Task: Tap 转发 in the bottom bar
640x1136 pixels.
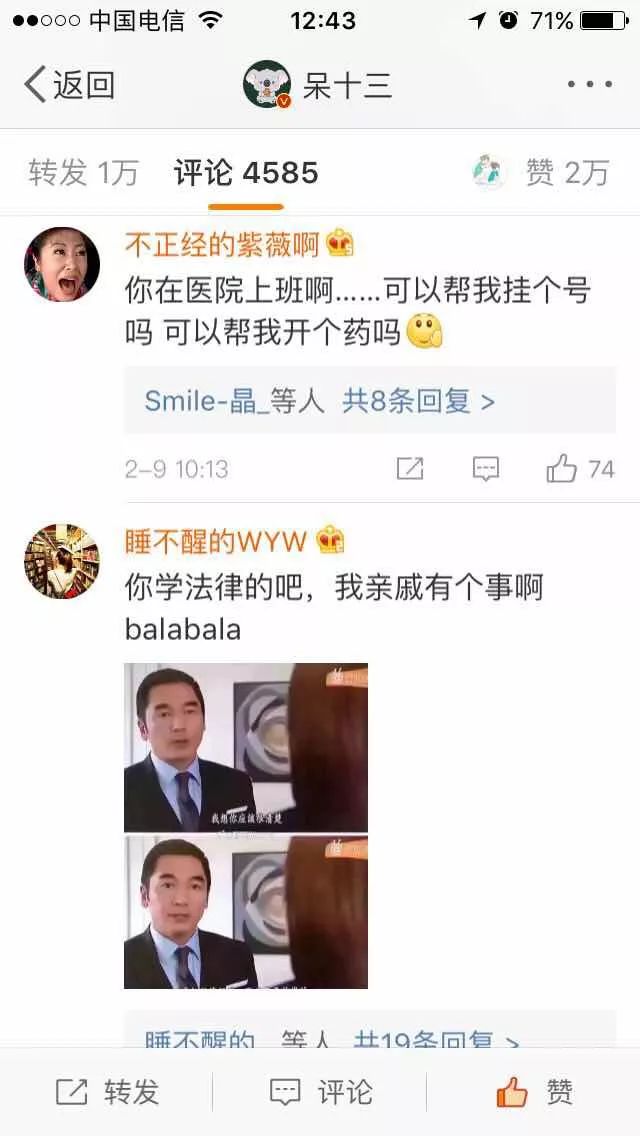Action: pos(107,1091)
